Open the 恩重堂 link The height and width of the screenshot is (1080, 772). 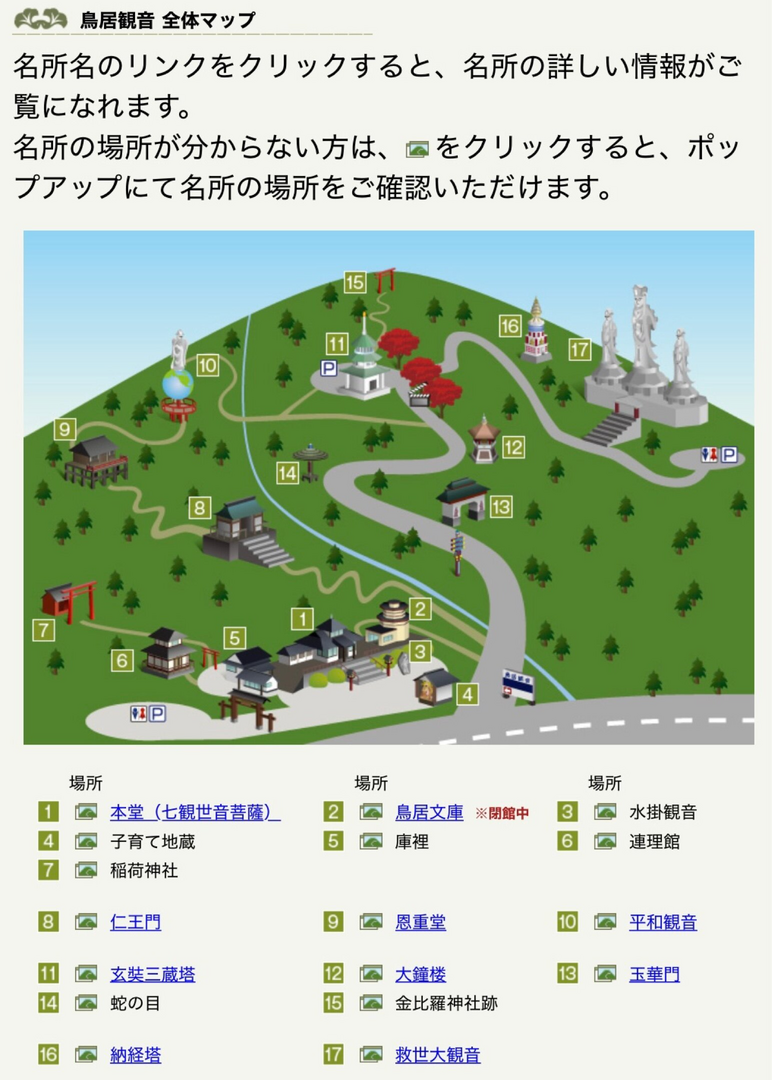420,922
